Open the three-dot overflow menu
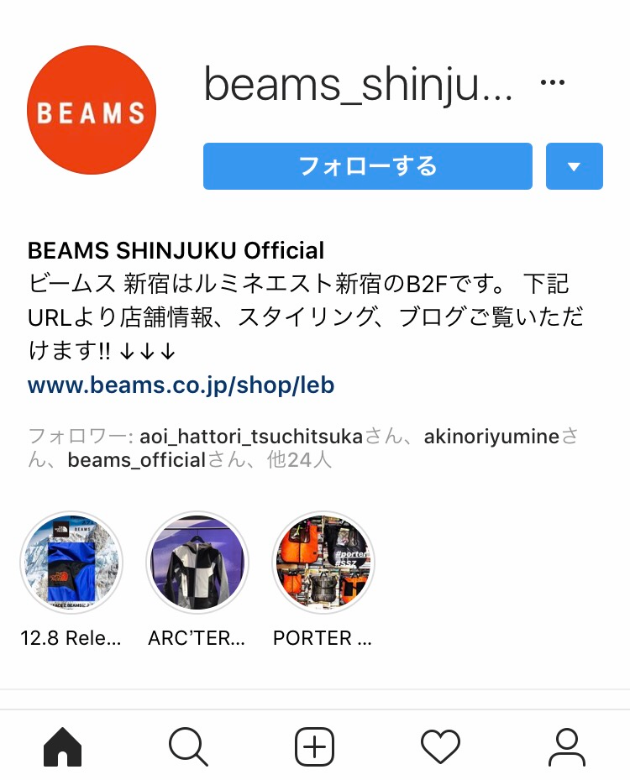Screen dimensions: 630x780 pos(552,84)
